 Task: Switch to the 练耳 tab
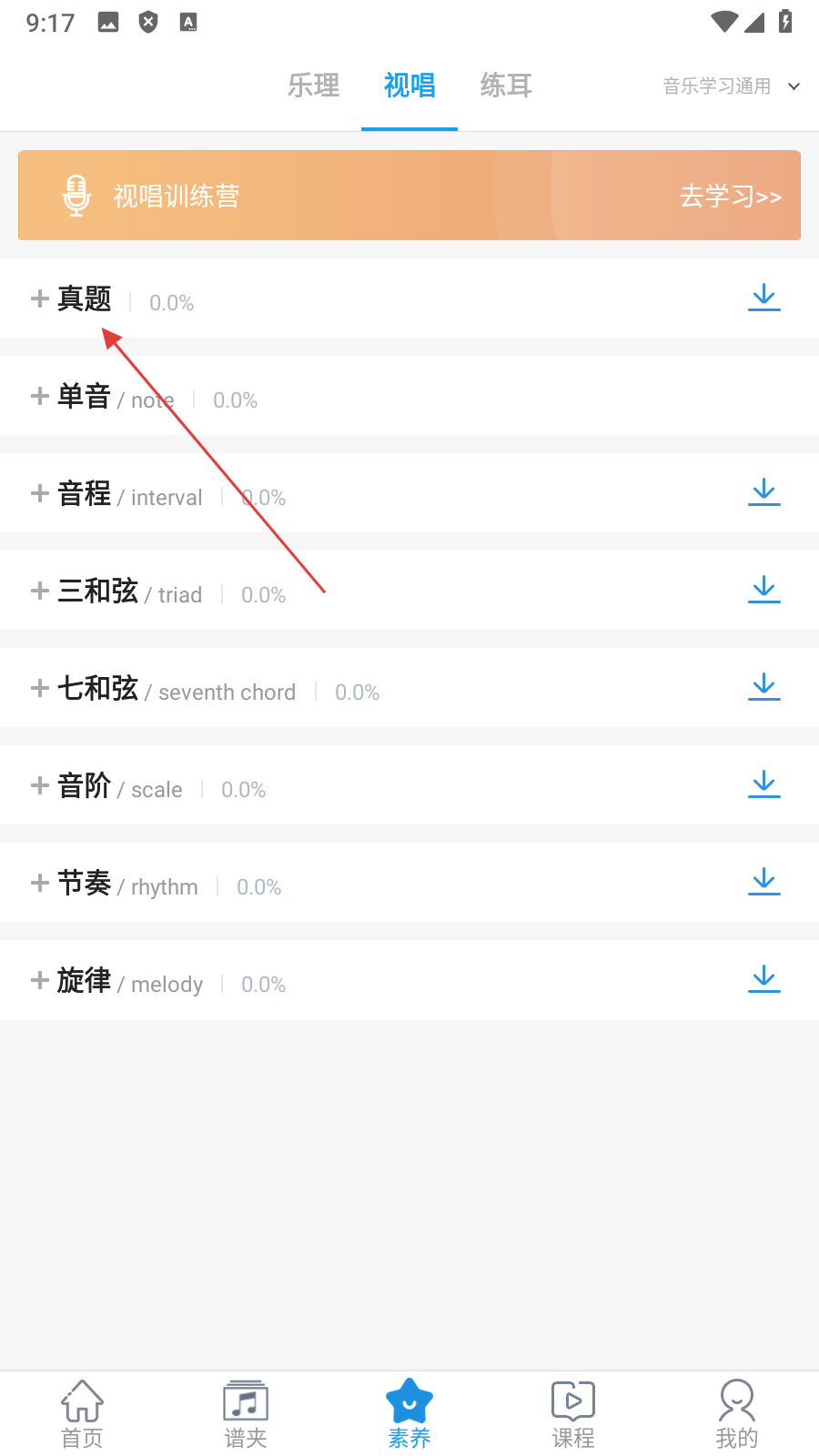pyautogui.click(x=506, y=86)
